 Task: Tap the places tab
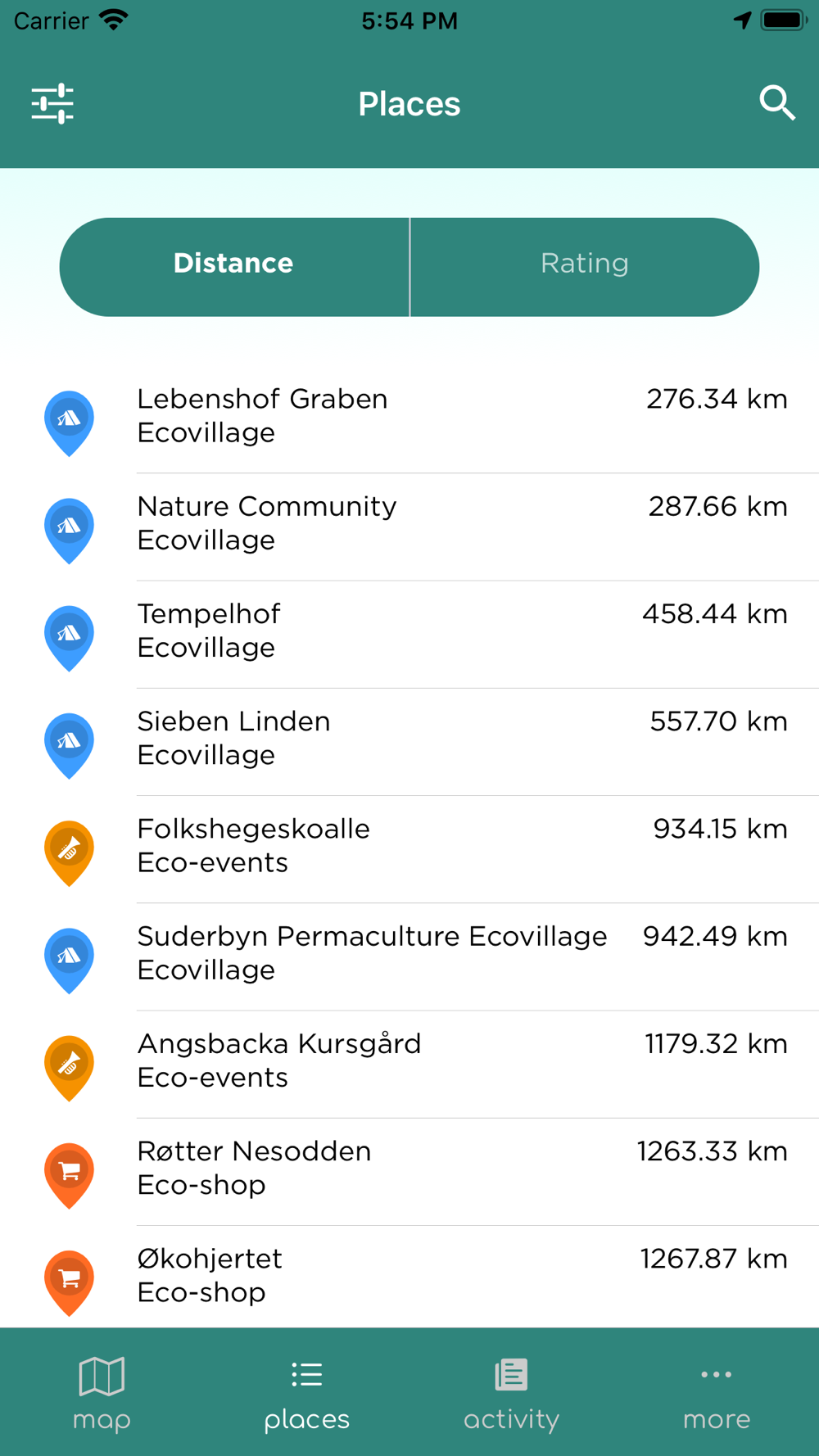[x=307, y=1392]
